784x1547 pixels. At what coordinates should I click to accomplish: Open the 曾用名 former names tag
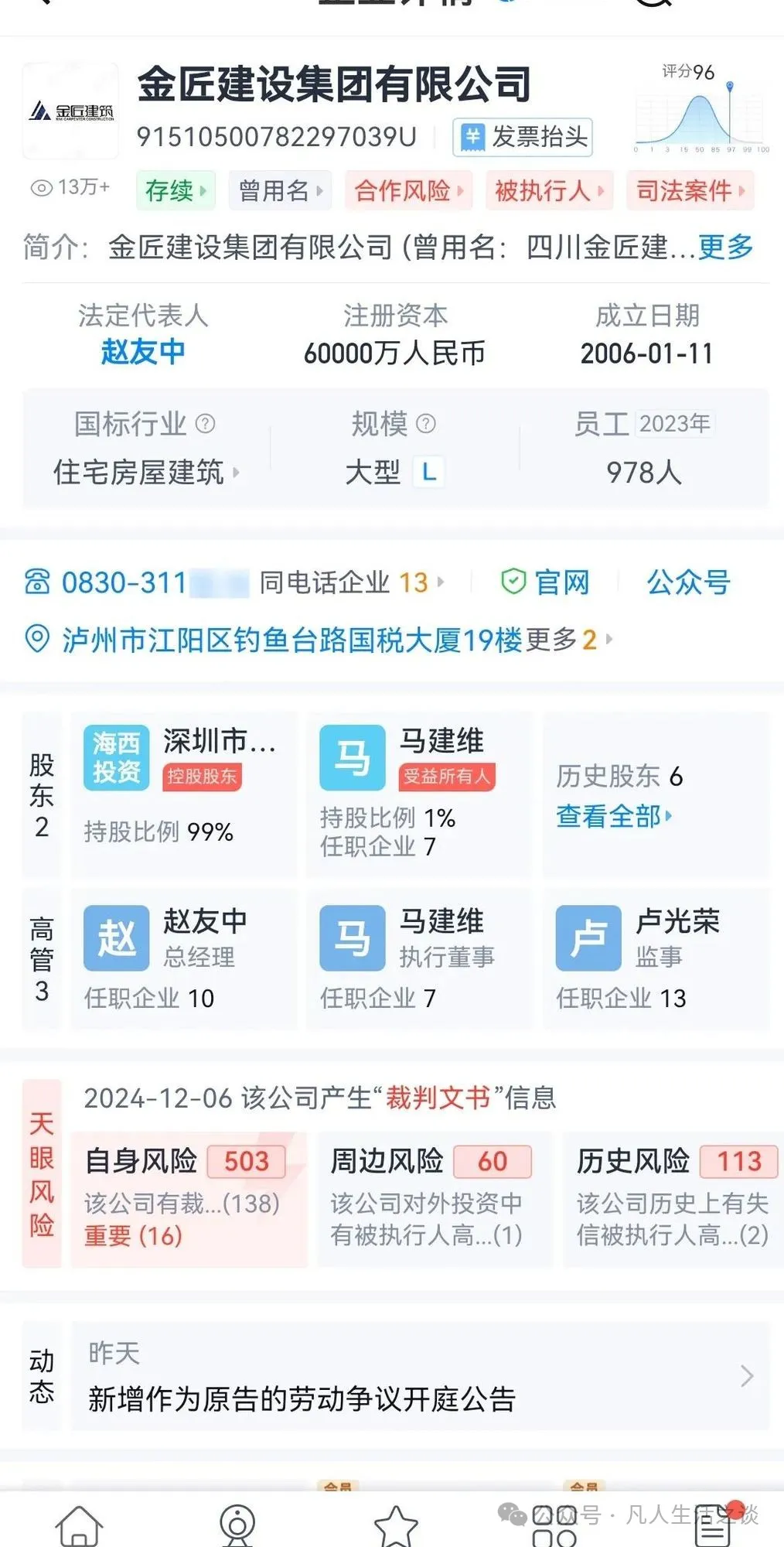280,190
